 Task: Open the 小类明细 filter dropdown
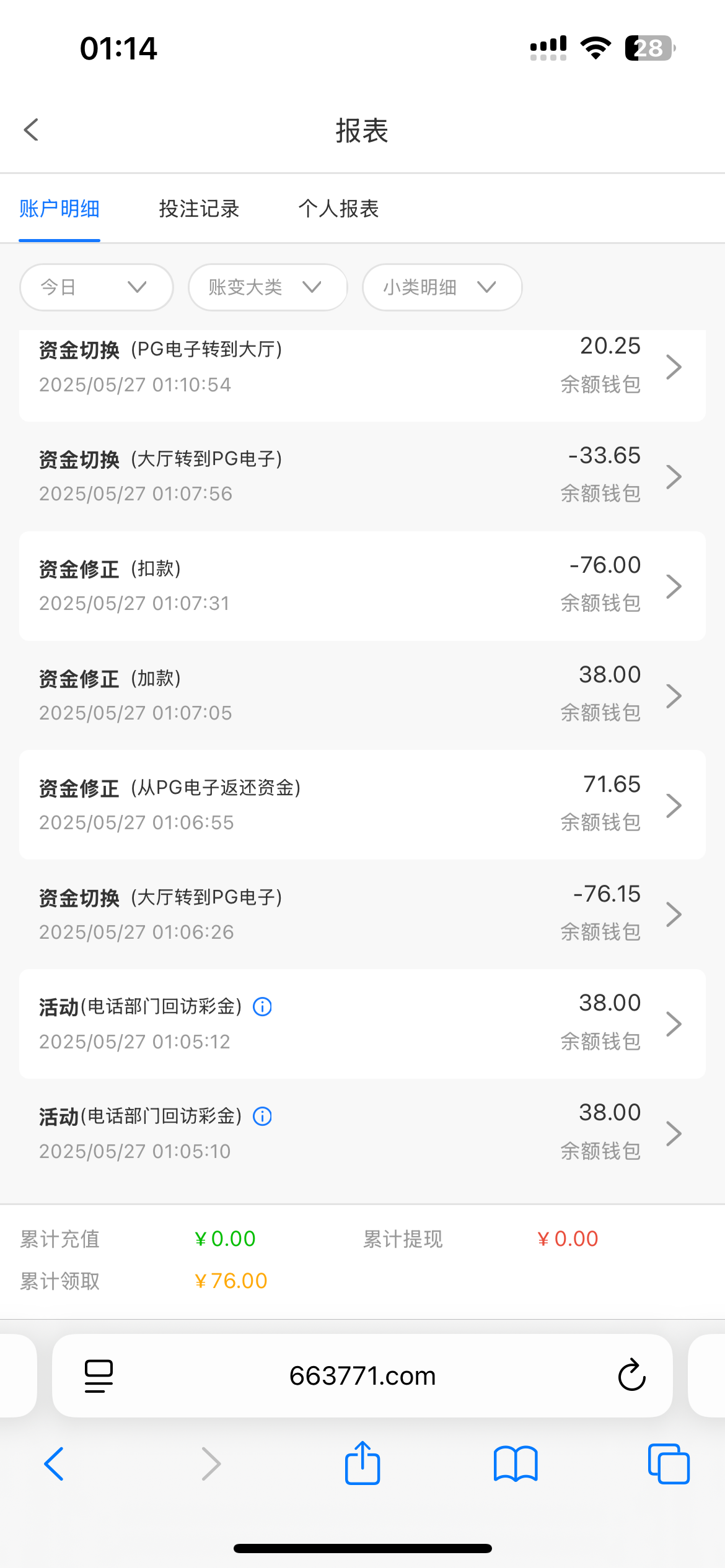click(x=442, y=287)
